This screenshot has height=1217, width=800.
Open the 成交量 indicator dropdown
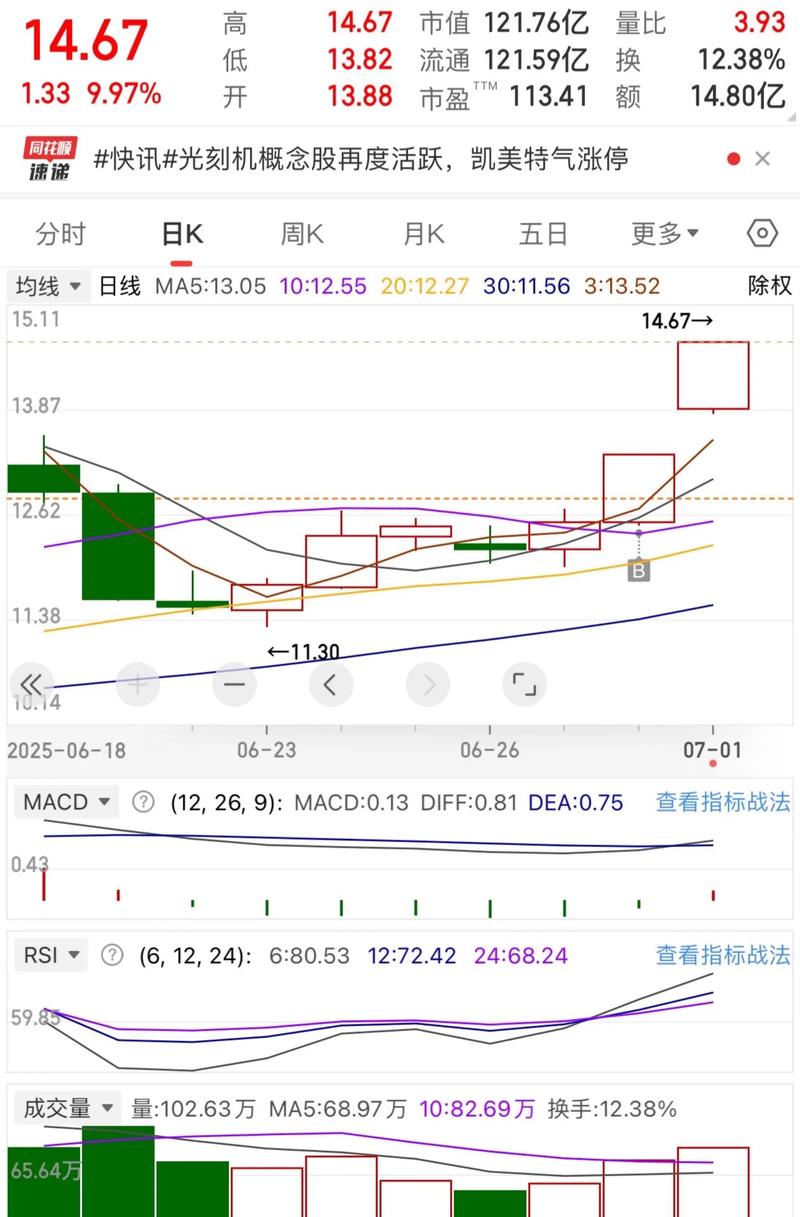tap(68, 1108)
